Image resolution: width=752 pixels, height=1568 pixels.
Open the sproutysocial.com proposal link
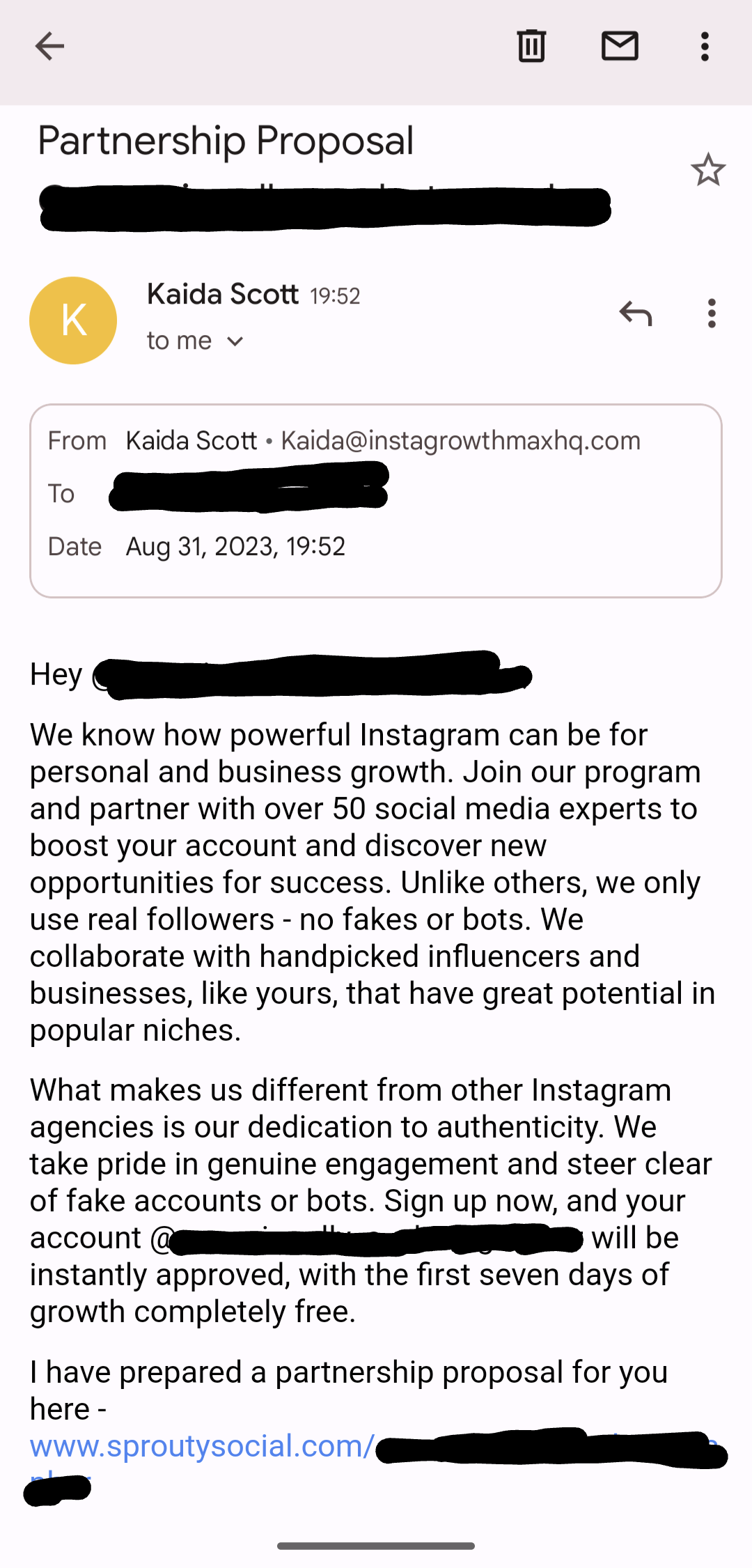pyautogui.click(x=202, y=1446)
